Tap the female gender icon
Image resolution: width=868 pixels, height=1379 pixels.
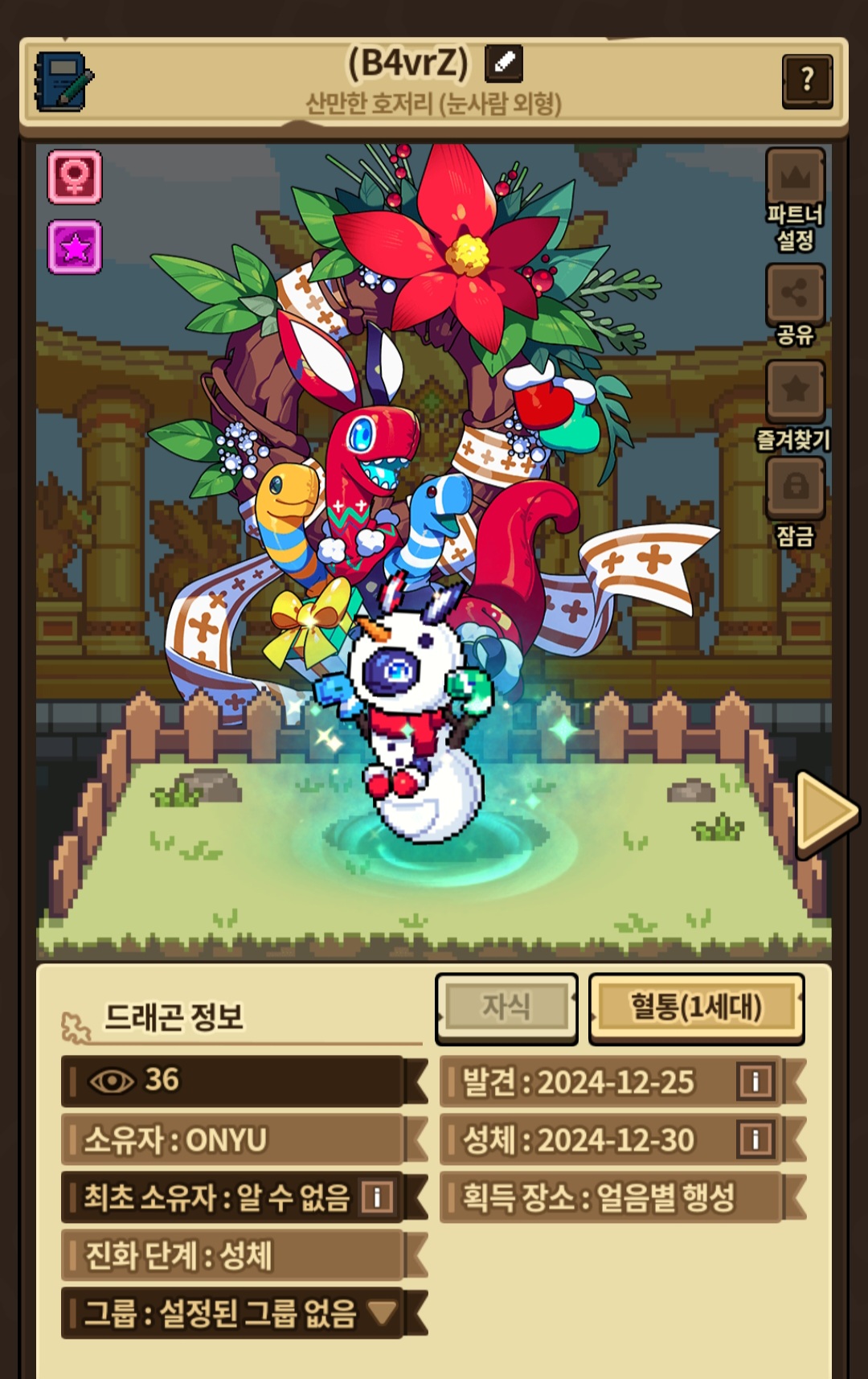tap(75, 176)
